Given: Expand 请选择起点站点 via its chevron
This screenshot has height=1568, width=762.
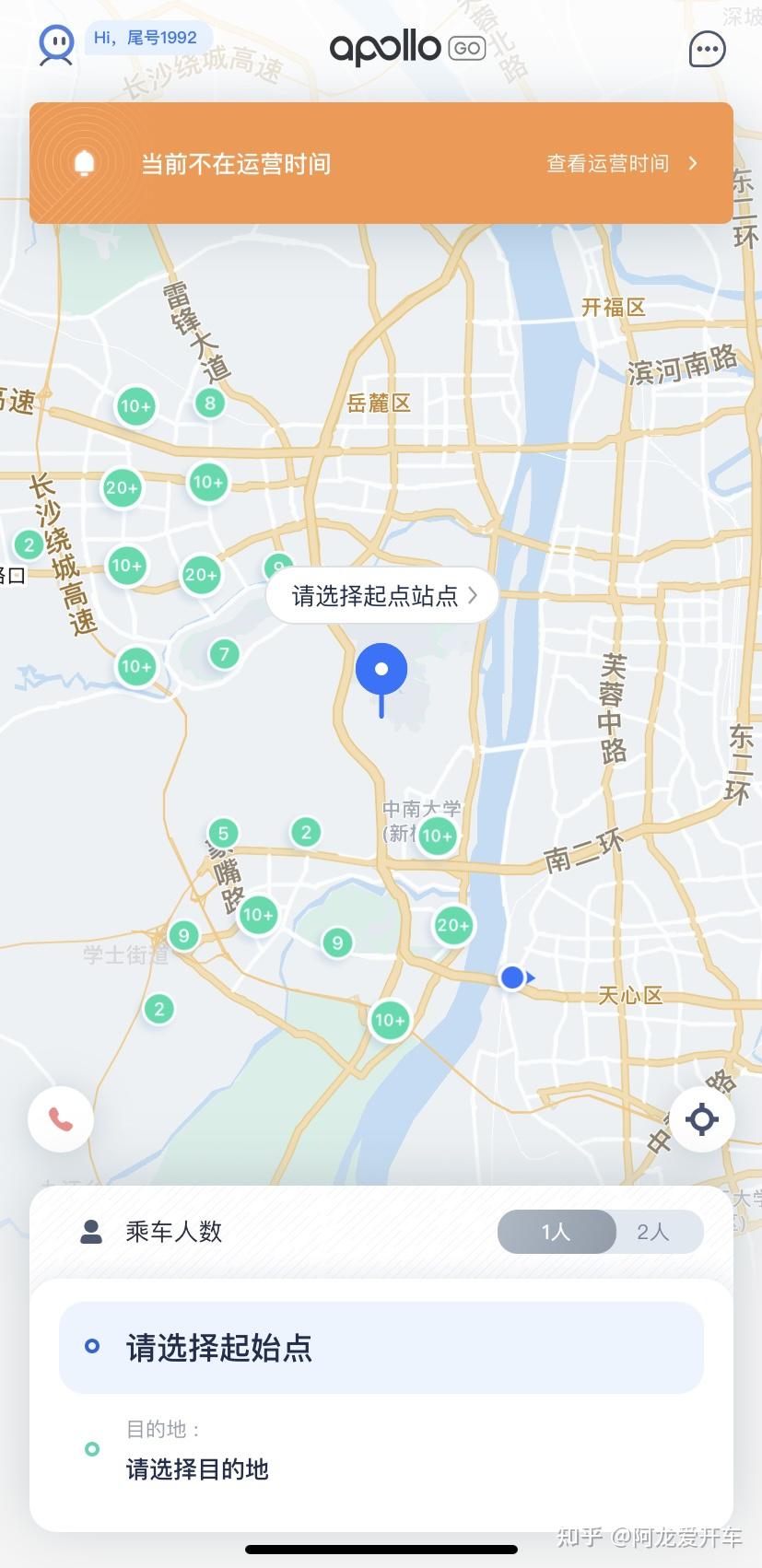Looking at the screenshot, I should 475,595.
